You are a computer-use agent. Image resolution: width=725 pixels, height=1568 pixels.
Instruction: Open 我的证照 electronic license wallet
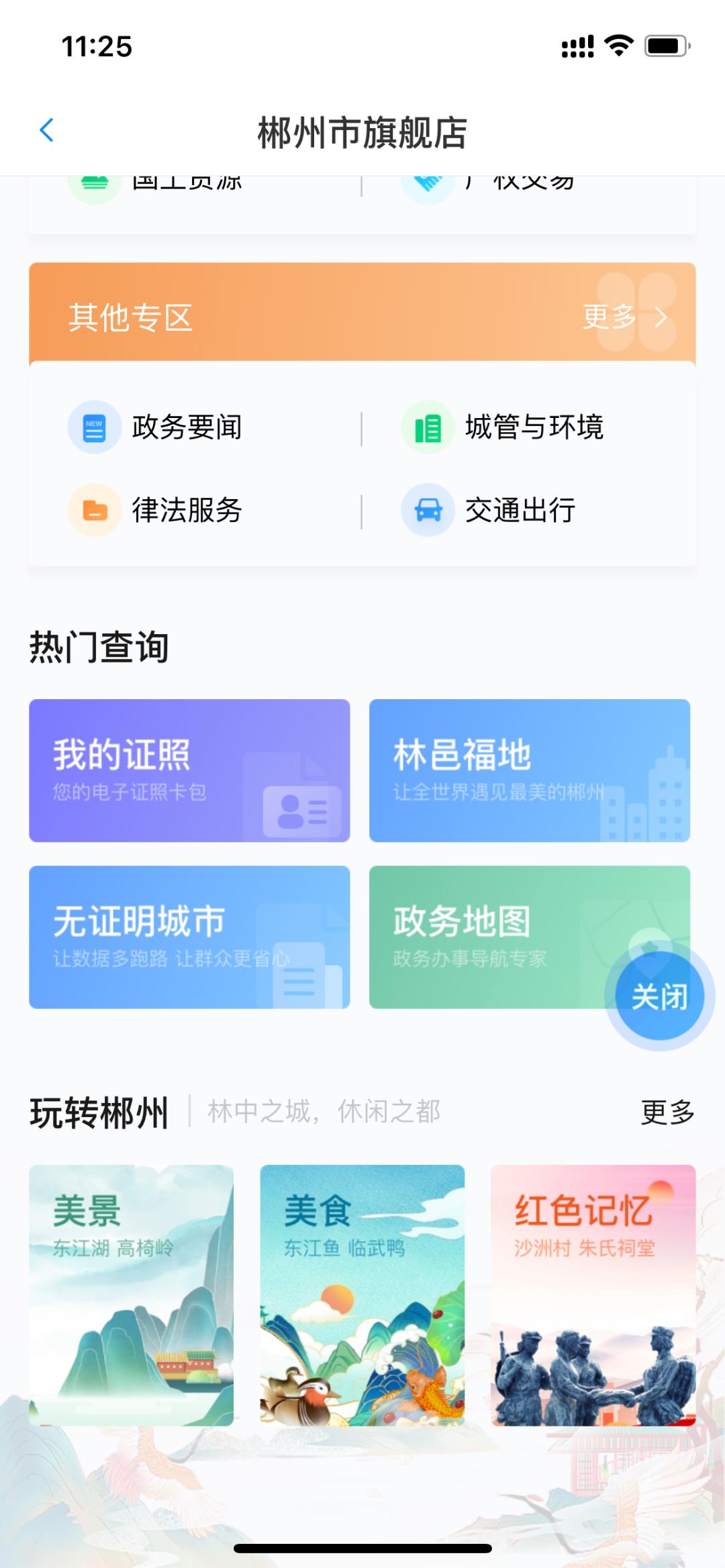[189, 770]
